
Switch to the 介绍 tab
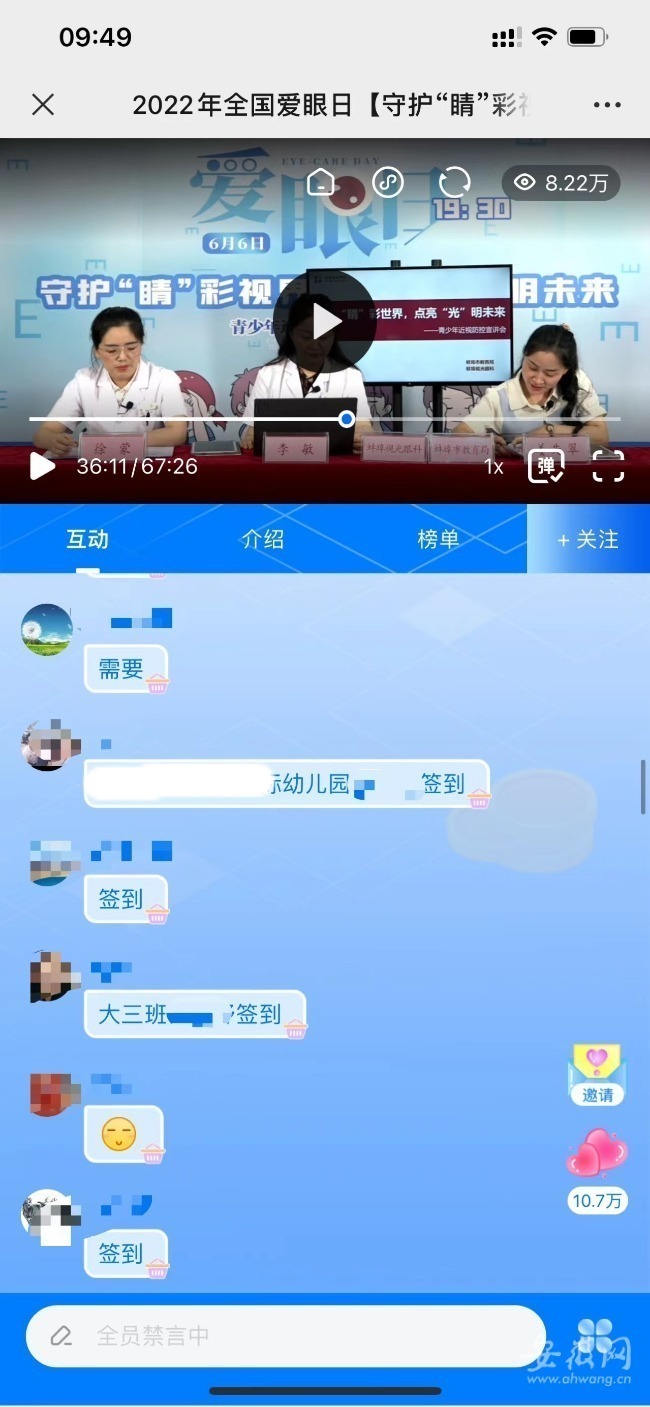(263, 539)
